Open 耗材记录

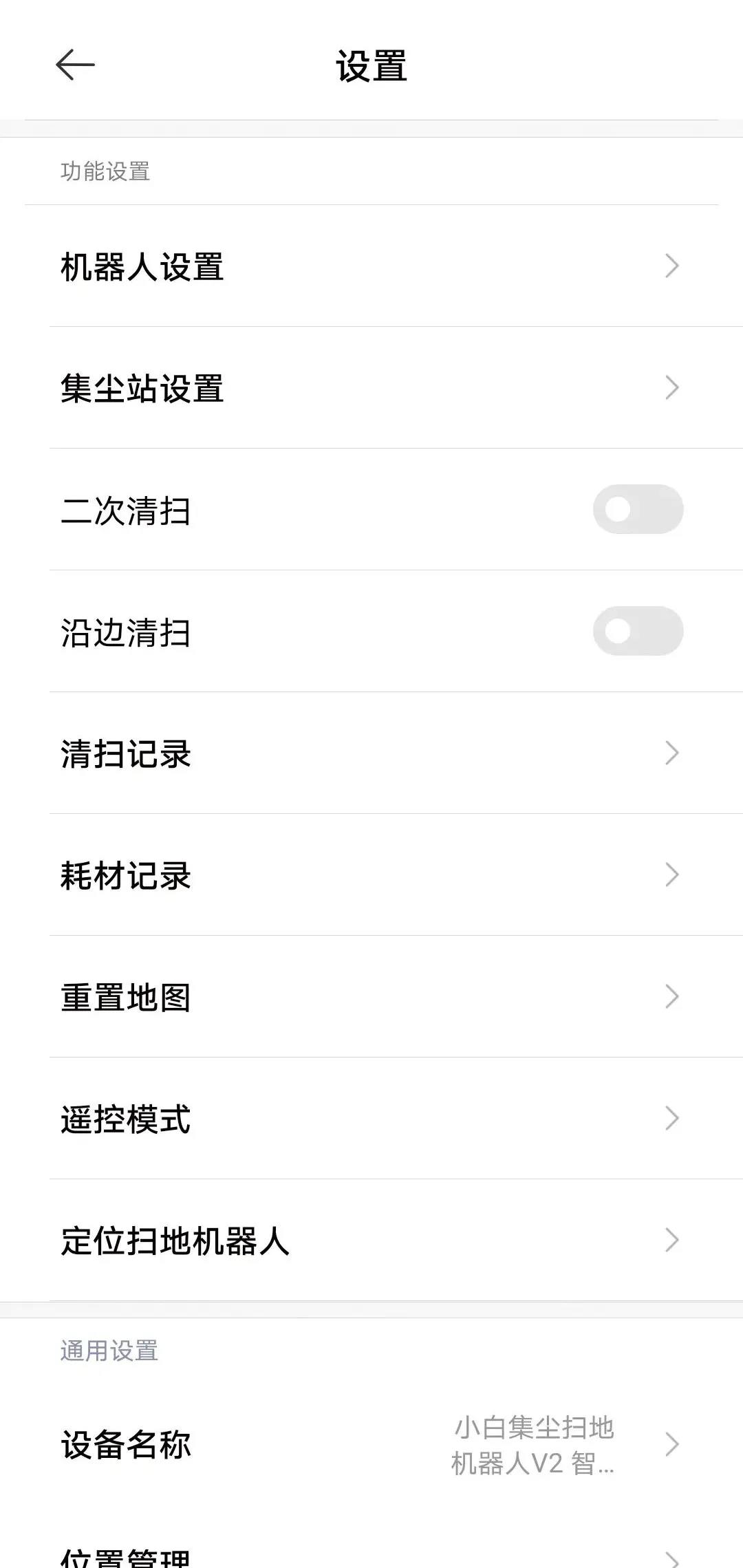371,875
